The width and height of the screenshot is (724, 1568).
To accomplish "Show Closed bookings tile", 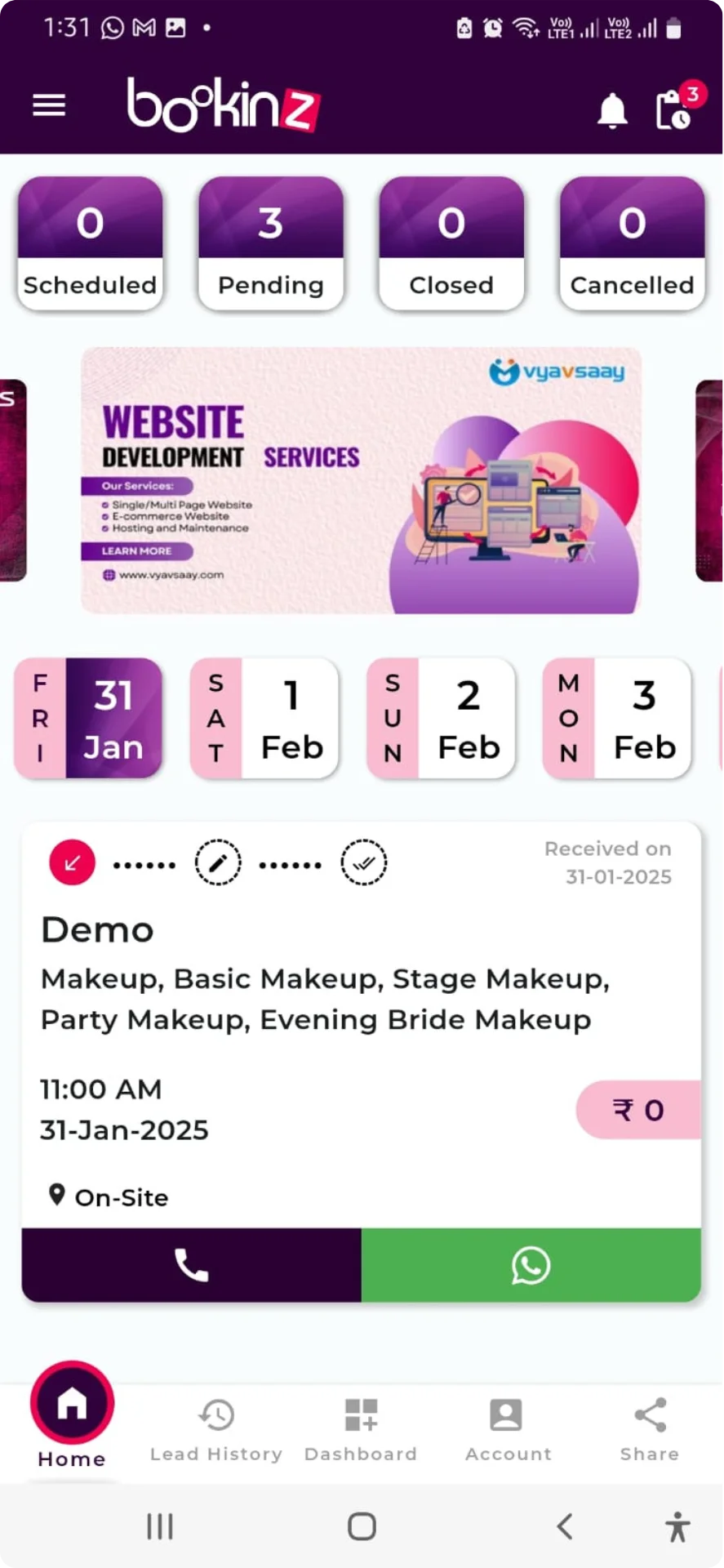I will [451, 243].
